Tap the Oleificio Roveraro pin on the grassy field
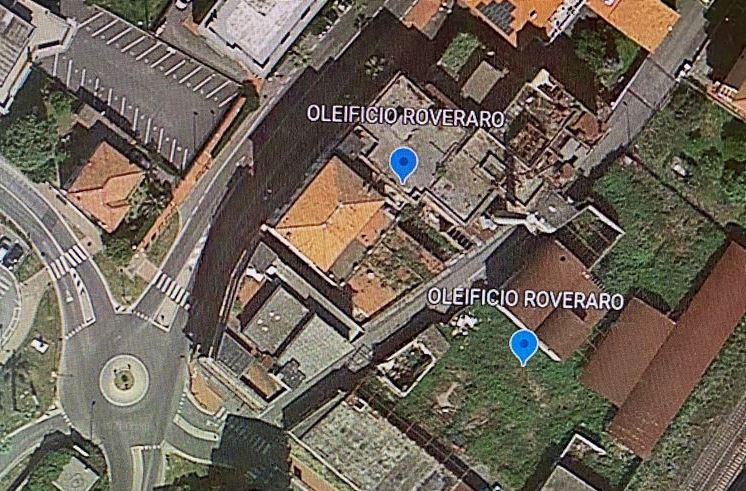 click(x=523, y=346)
